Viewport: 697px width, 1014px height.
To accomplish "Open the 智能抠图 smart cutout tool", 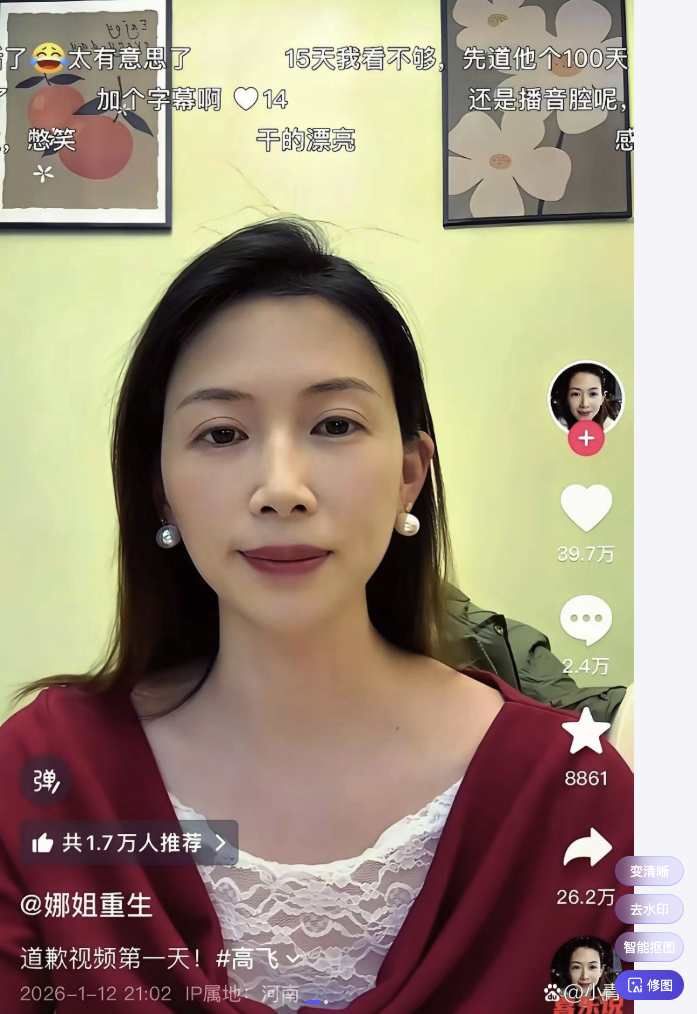I will [649, 947].
